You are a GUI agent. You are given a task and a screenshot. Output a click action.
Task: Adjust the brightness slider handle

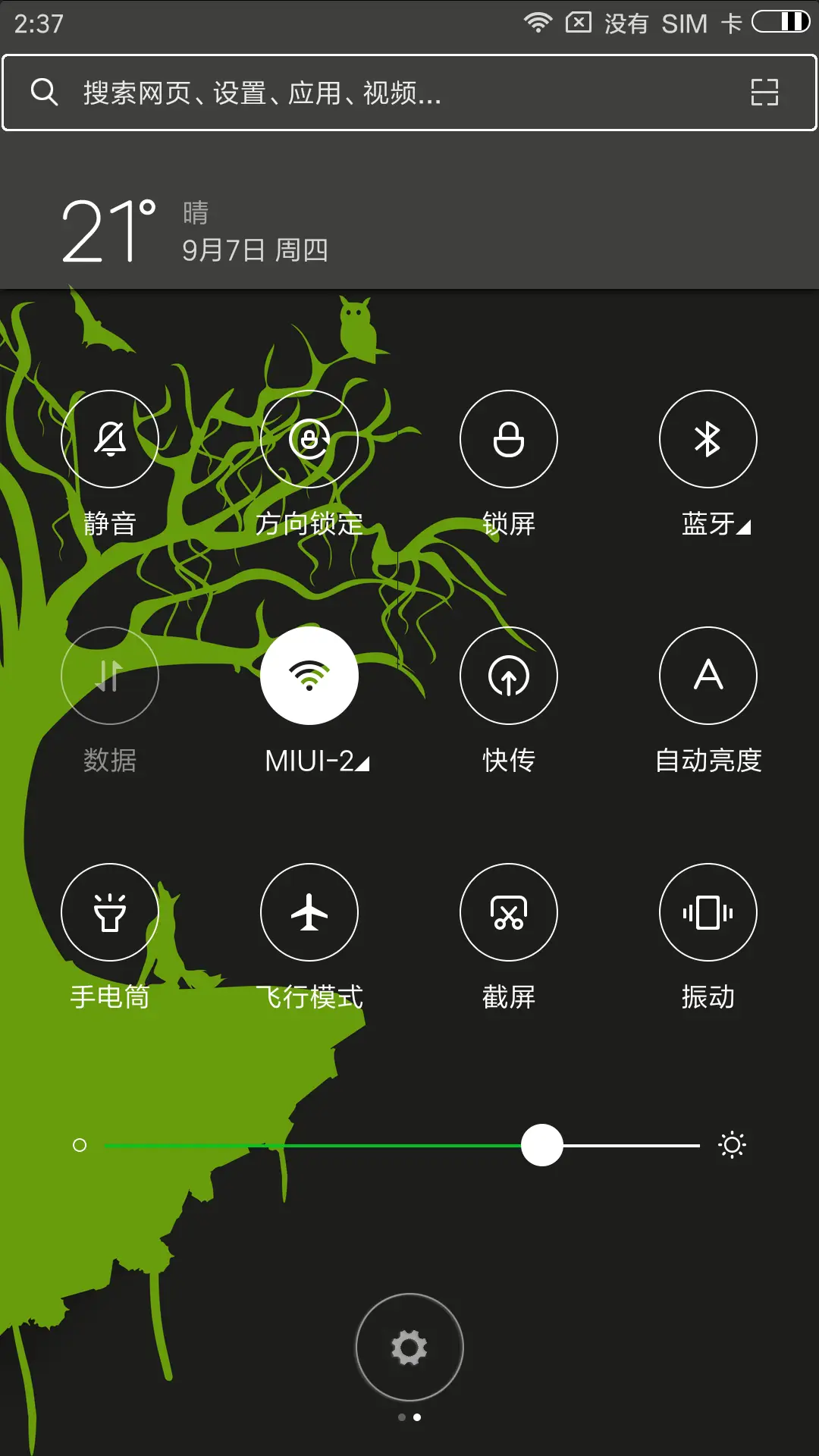click(x=541, y=1146)
